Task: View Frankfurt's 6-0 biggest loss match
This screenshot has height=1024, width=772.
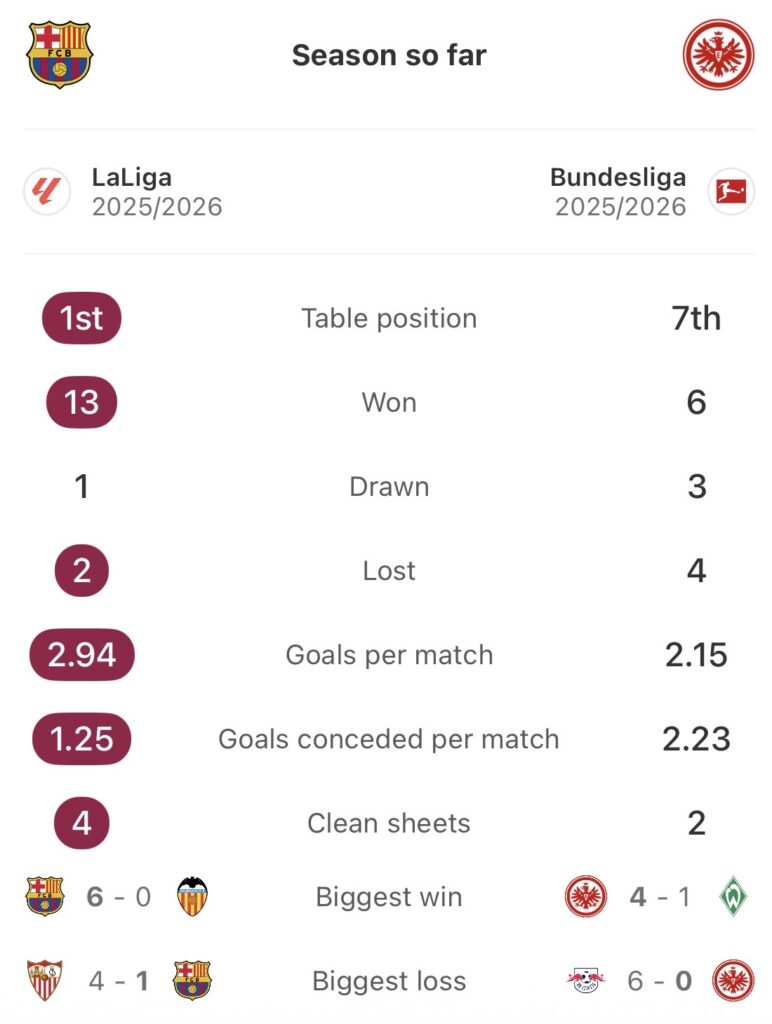Action: tap(658, 980)
